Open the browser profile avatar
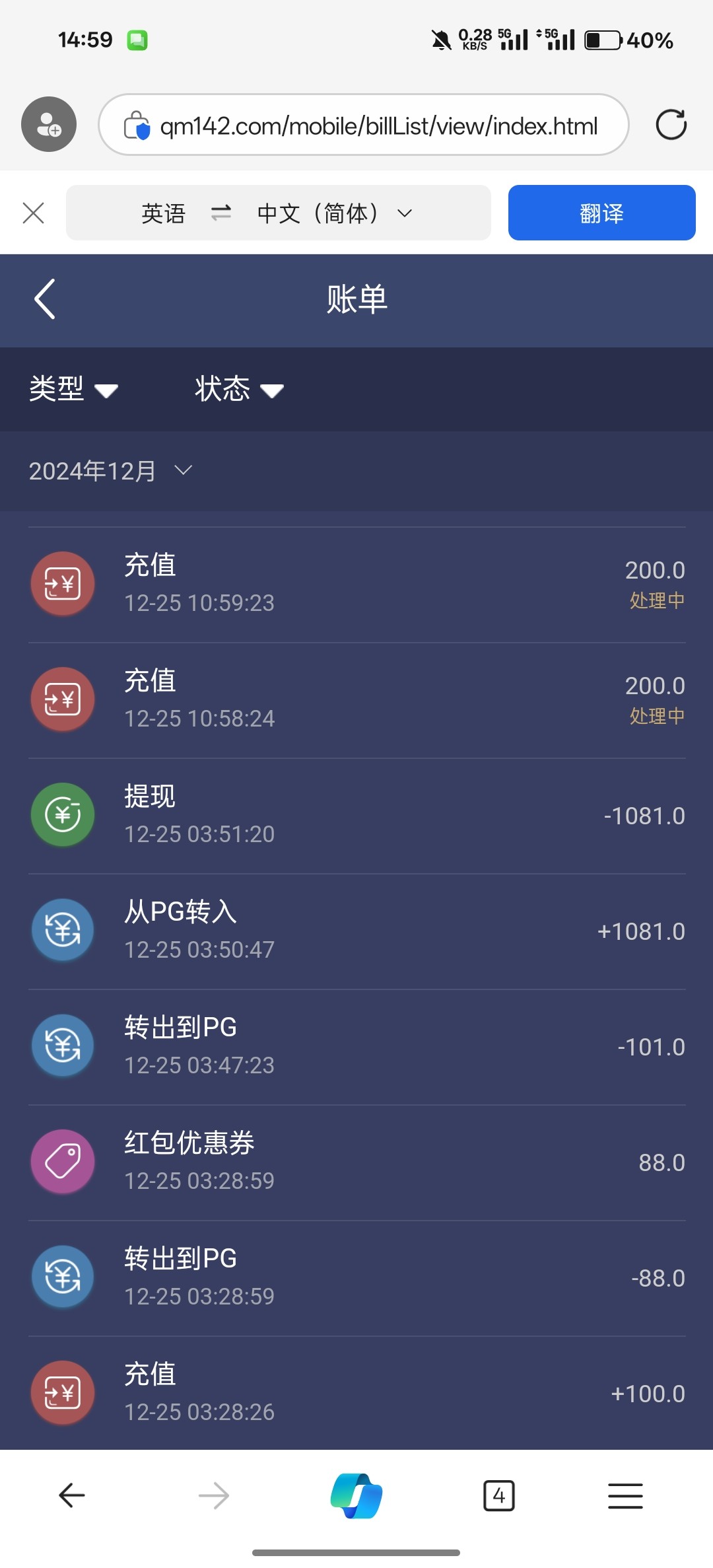This screenshot has height=1568, width=713. pyautogui.click(x=49, y=124)
